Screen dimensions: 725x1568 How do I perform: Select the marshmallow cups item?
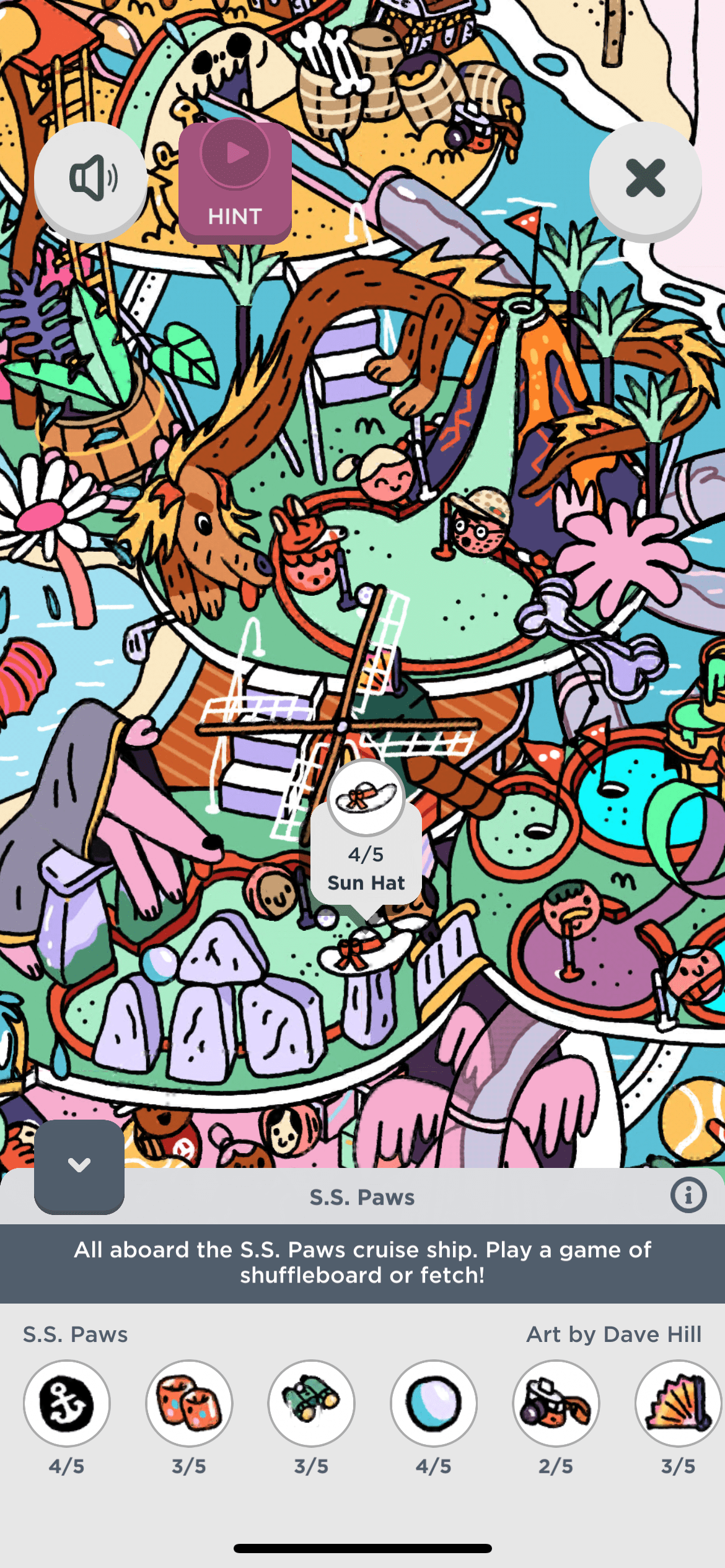click(189, 1403)
